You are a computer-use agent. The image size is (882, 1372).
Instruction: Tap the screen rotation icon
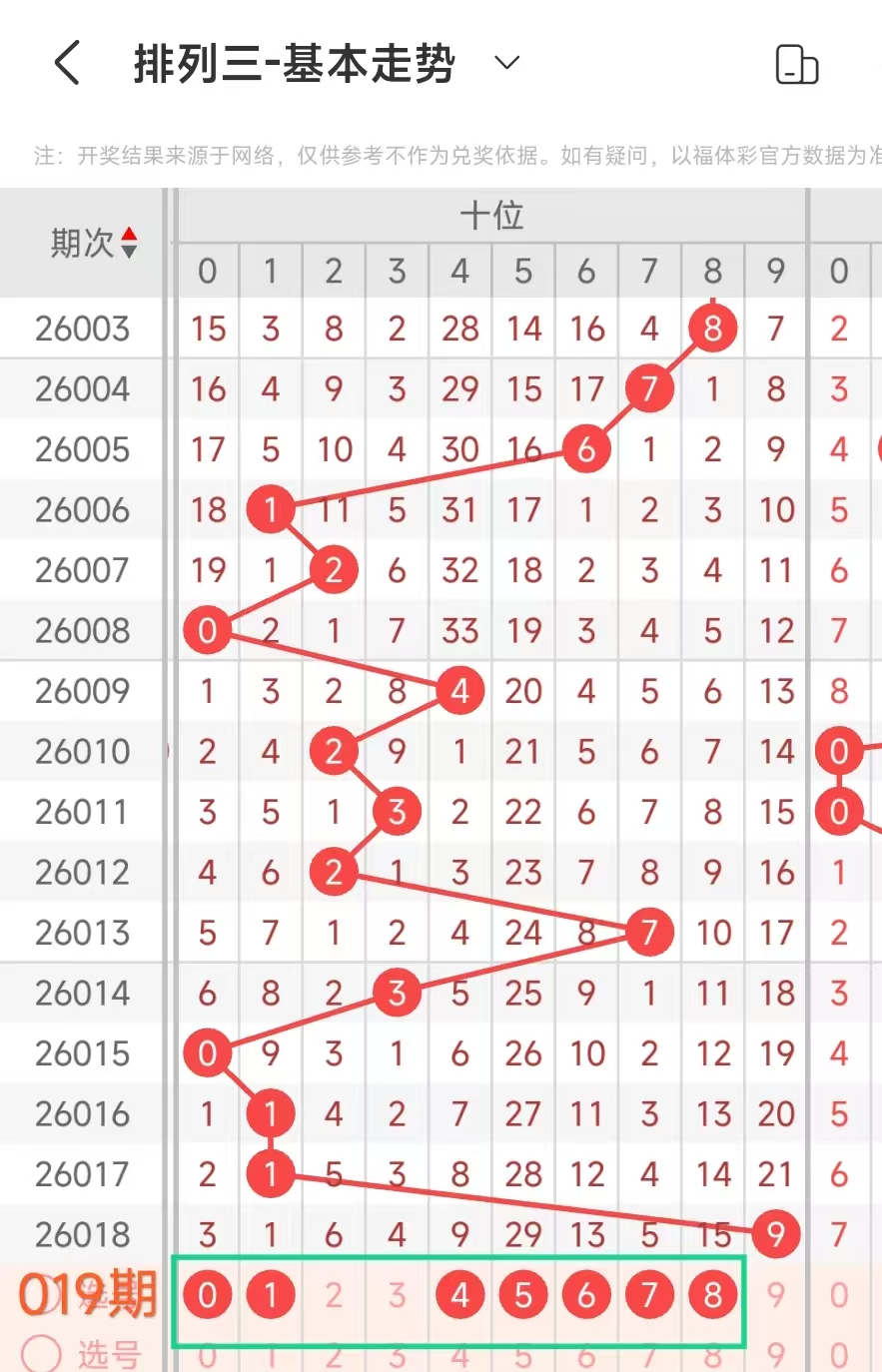pyautogui.click(x=796, y=65)
